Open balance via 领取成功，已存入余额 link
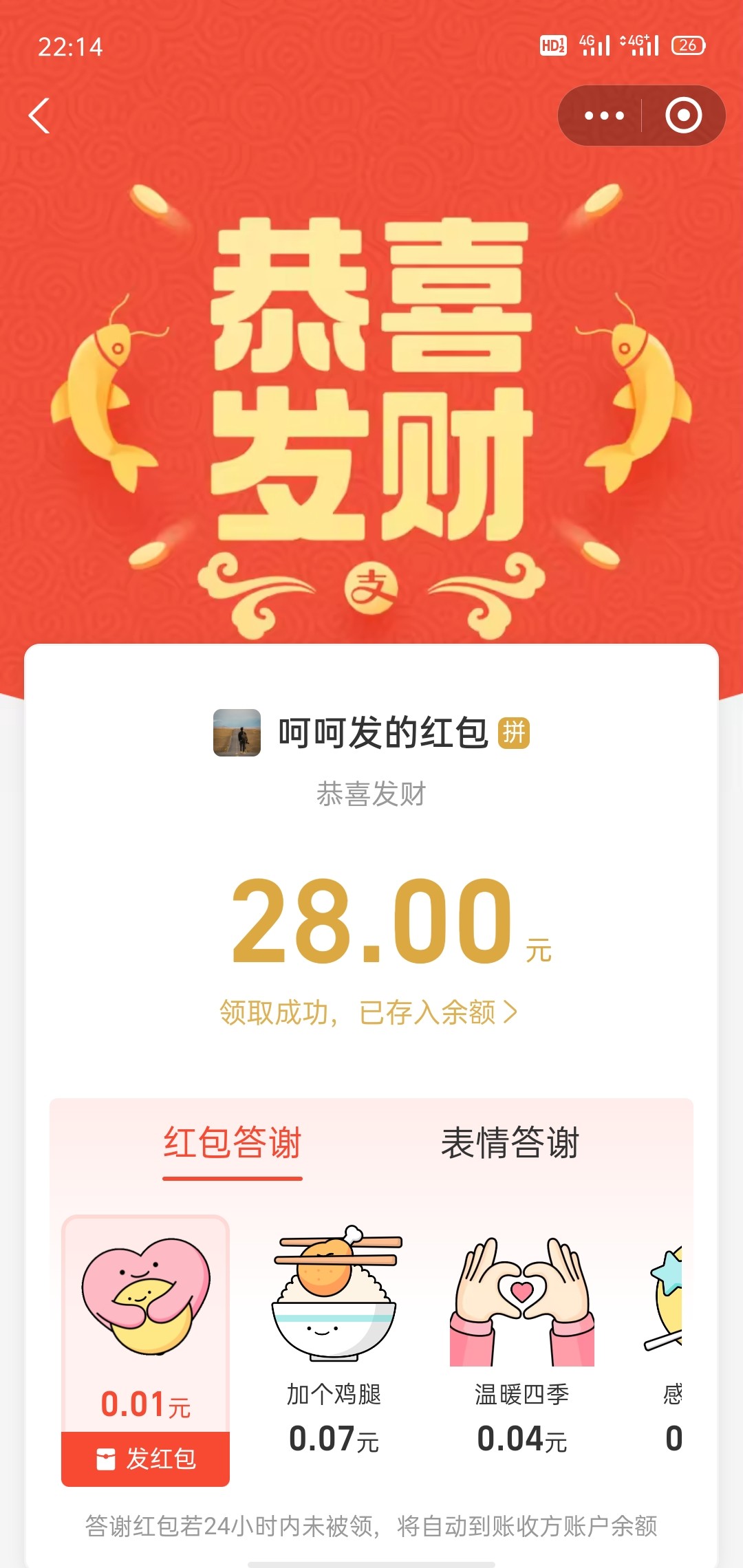This screenshot has height=1568, width=743. click(x=368, y=1012)
